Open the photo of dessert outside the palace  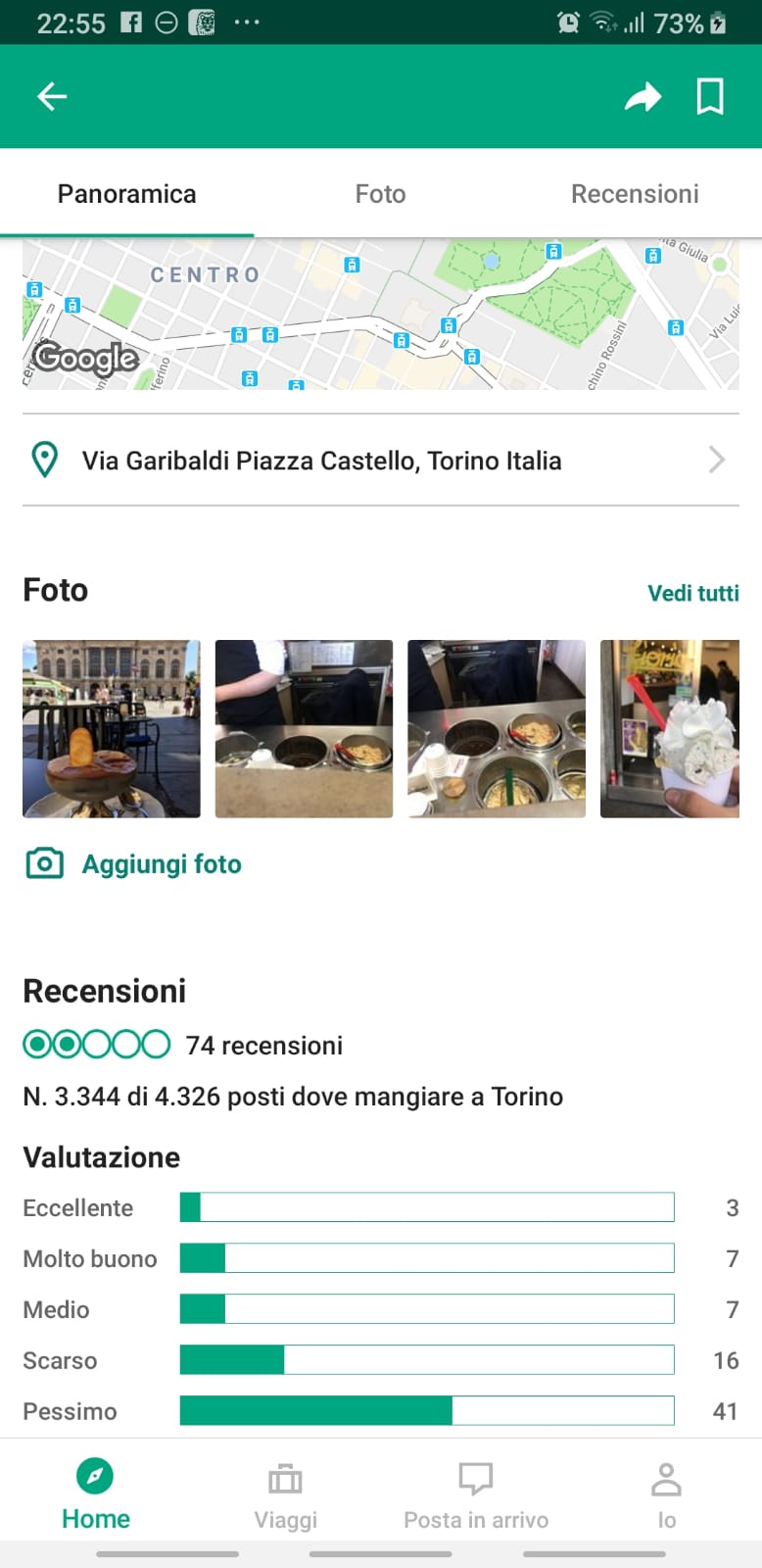coord(112,728)
